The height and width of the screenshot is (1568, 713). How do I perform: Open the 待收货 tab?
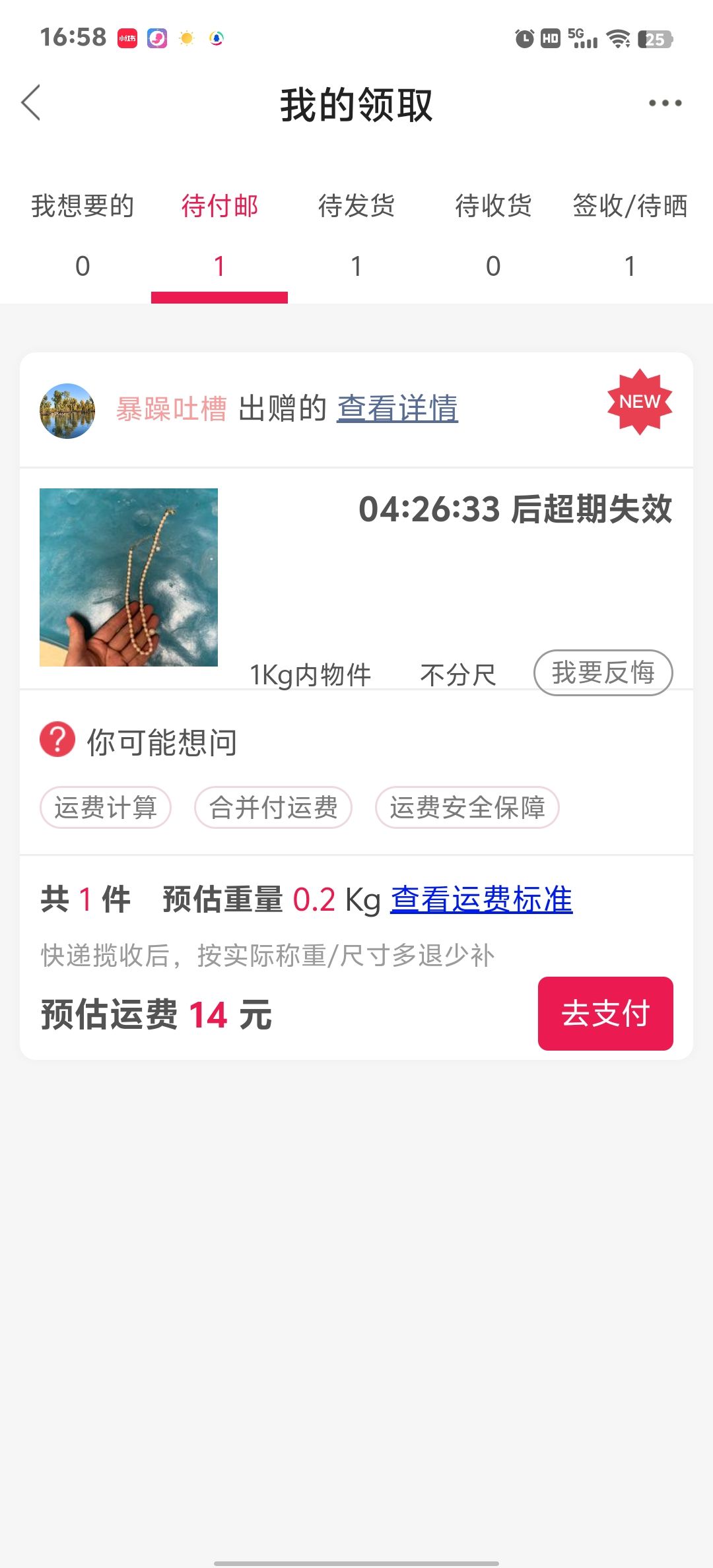(x=493, y=234)
